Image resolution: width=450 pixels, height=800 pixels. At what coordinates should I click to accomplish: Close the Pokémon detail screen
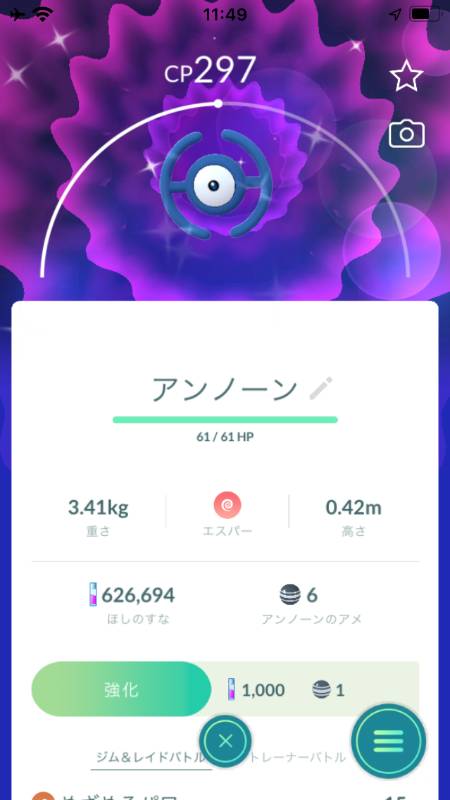[x=225, y=741]
